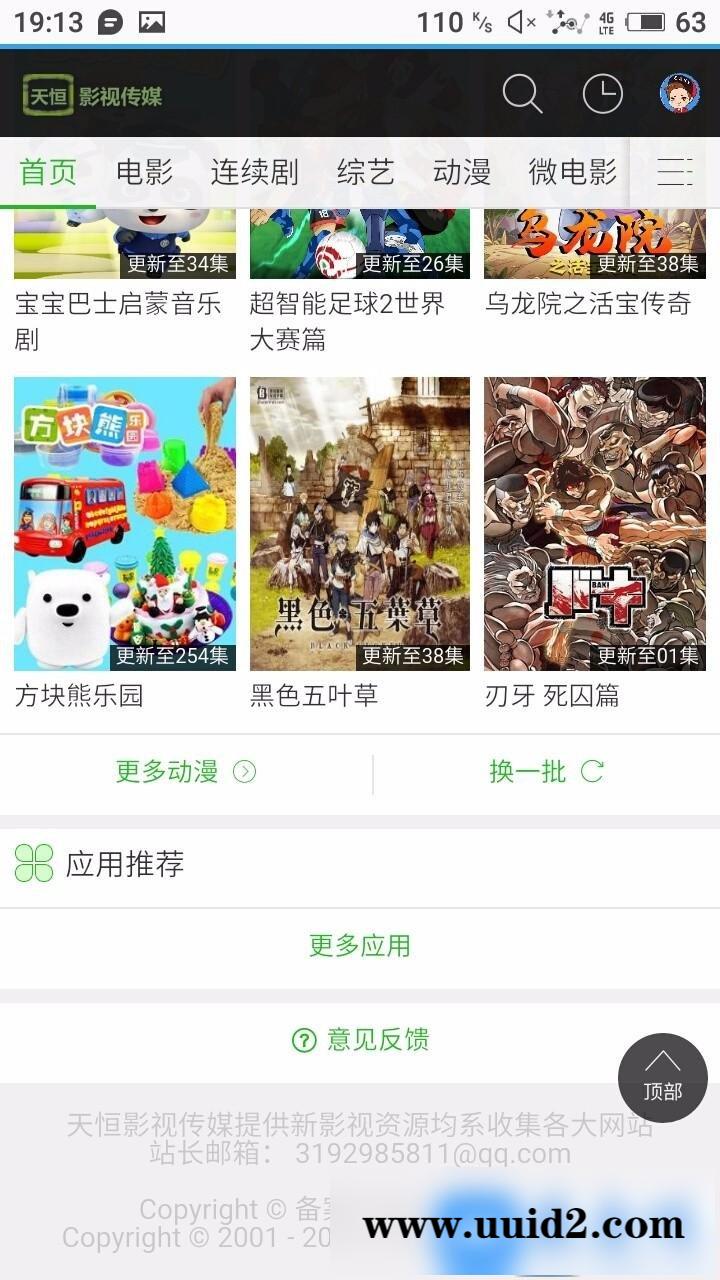Open viewing history via clock icon

pos(601,93)
